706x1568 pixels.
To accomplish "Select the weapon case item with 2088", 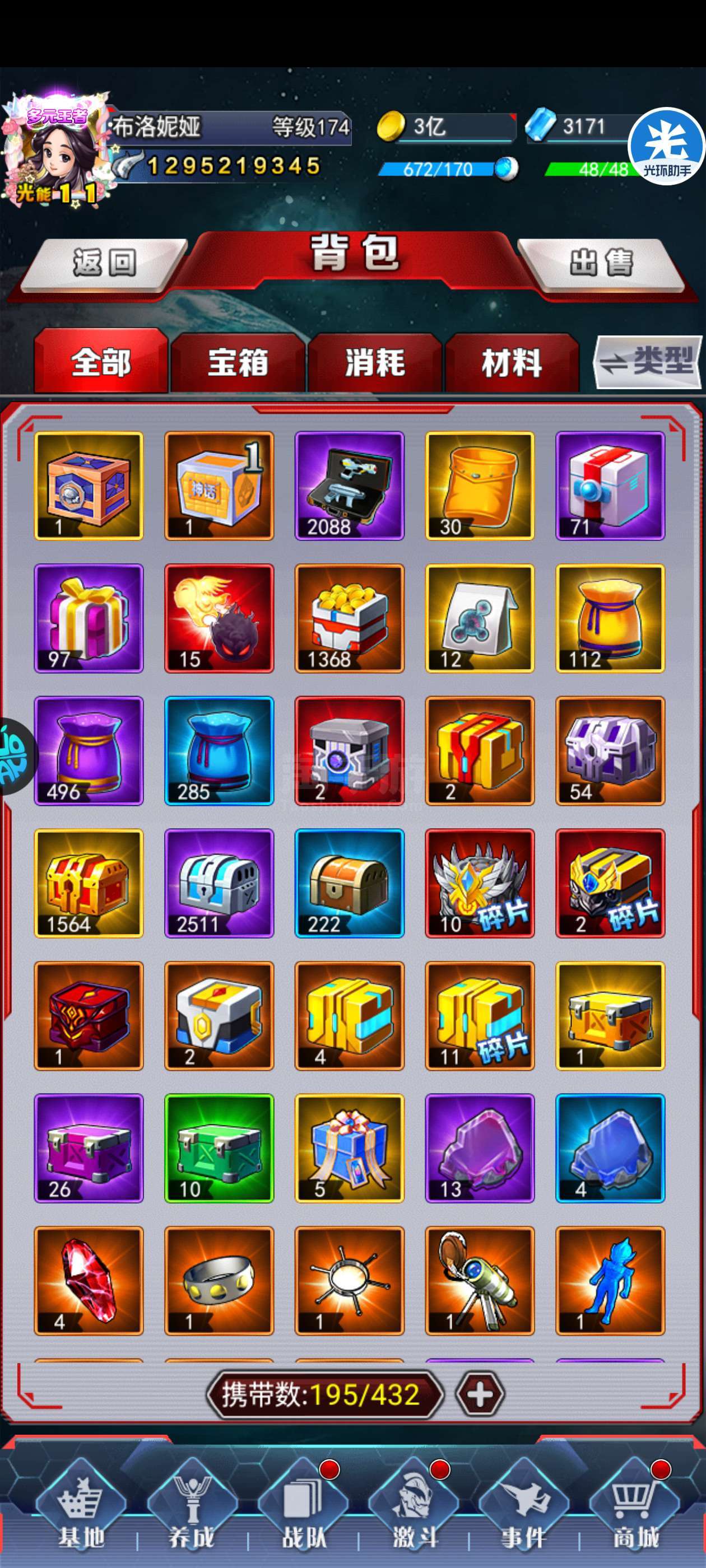I will point(350,486).
